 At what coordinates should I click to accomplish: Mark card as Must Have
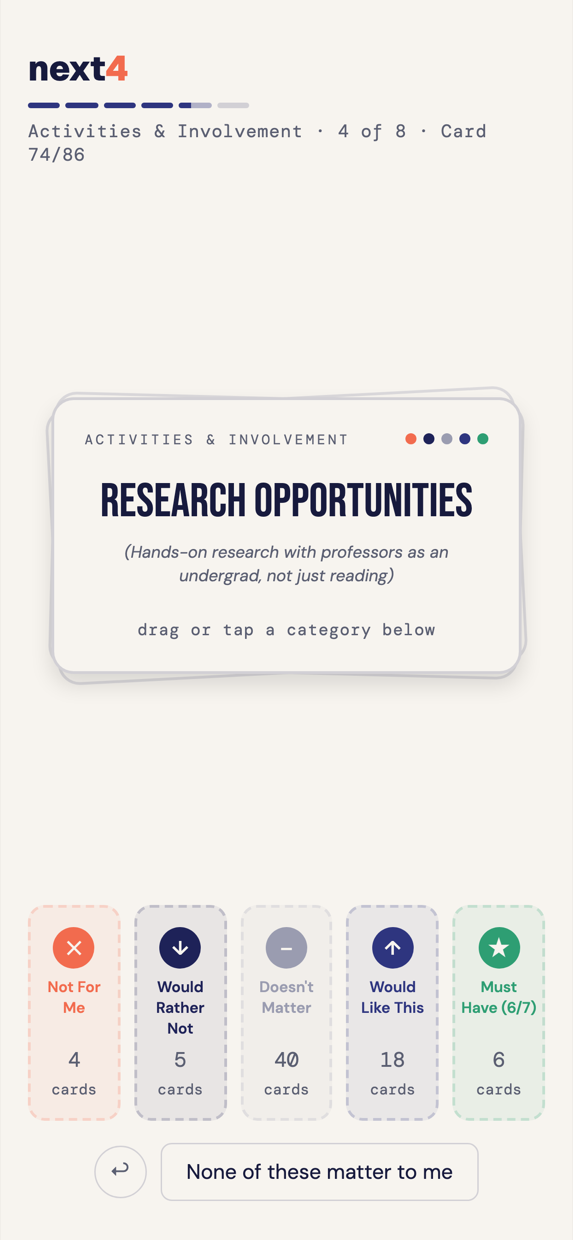tap(498, 1012)
